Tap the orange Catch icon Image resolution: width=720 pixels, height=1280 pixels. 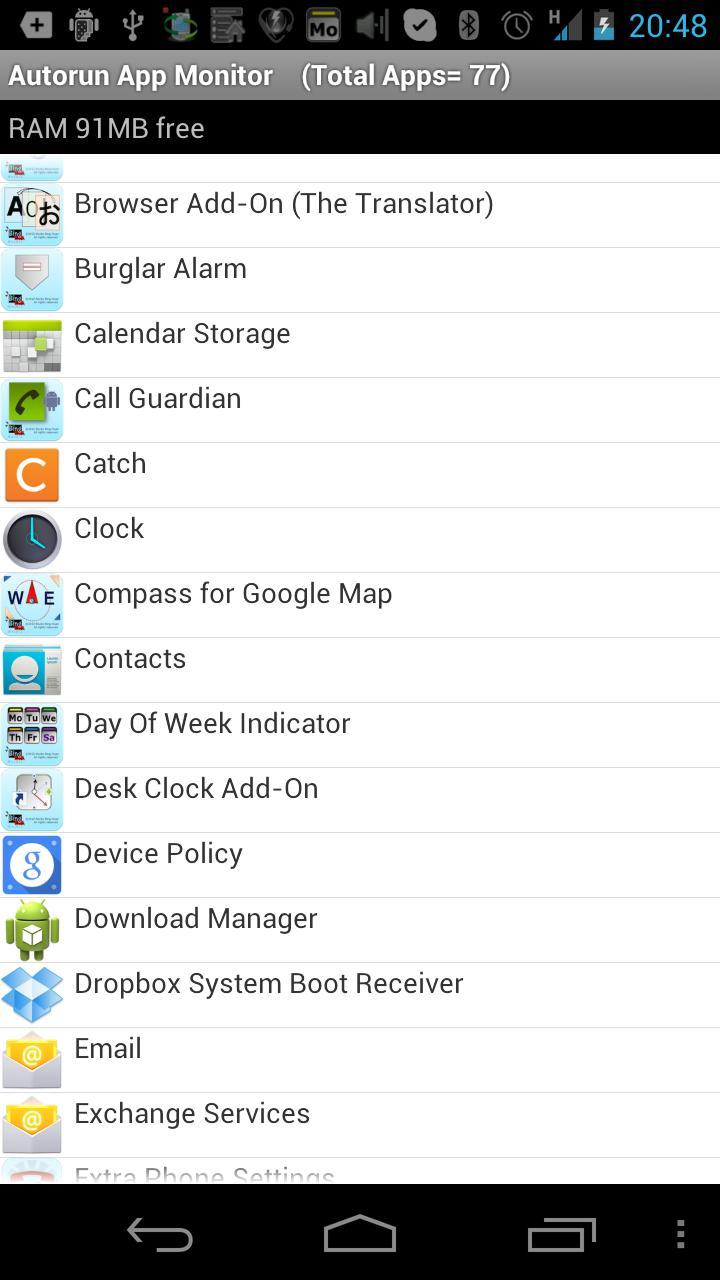[x=32, y=475]
